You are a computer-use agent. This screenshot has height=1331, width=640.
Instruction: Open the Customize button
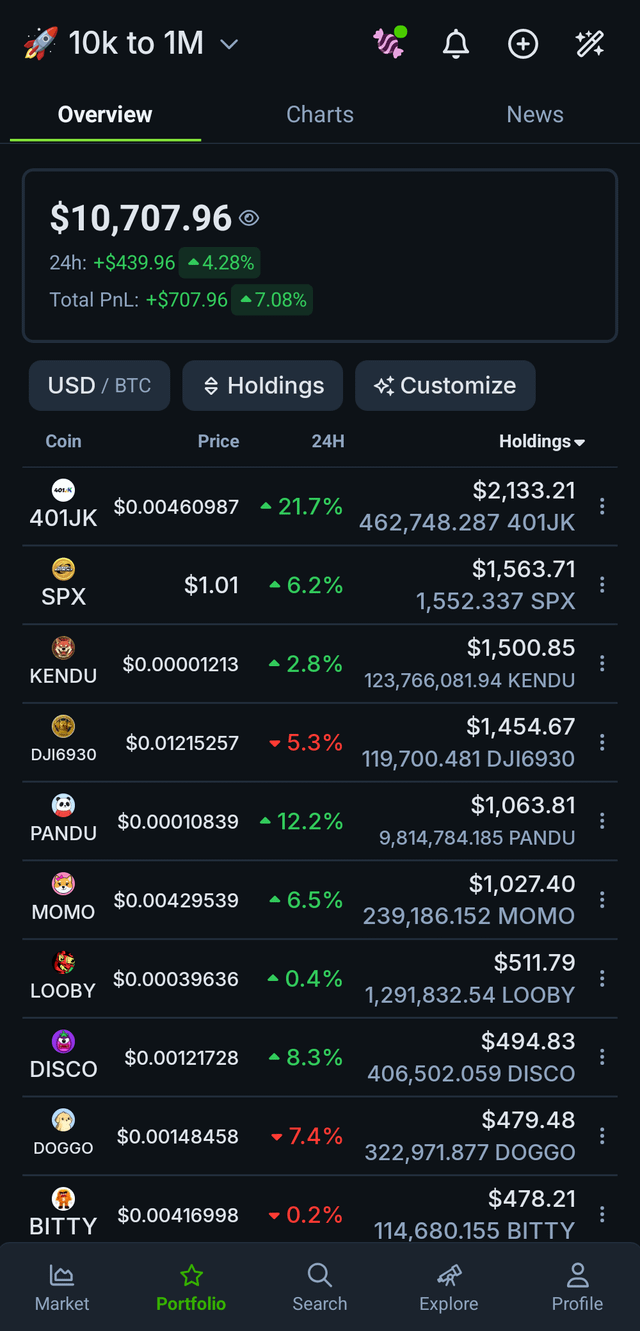pos(445,386)
